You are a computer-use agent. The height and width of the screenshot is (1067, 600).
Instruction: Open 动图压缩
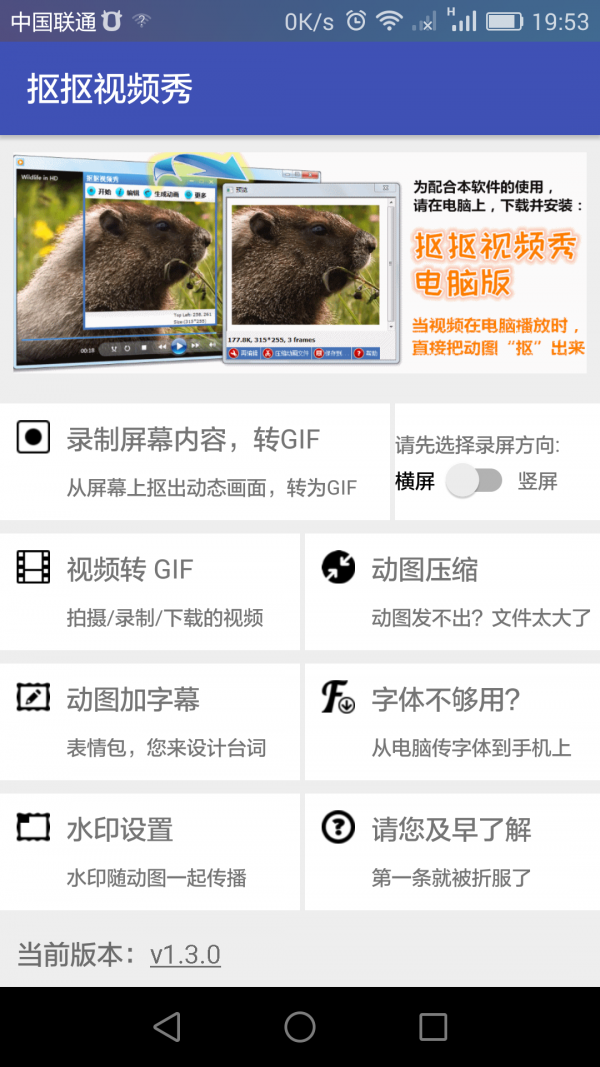pyautogui.click(x=452, y=591)
